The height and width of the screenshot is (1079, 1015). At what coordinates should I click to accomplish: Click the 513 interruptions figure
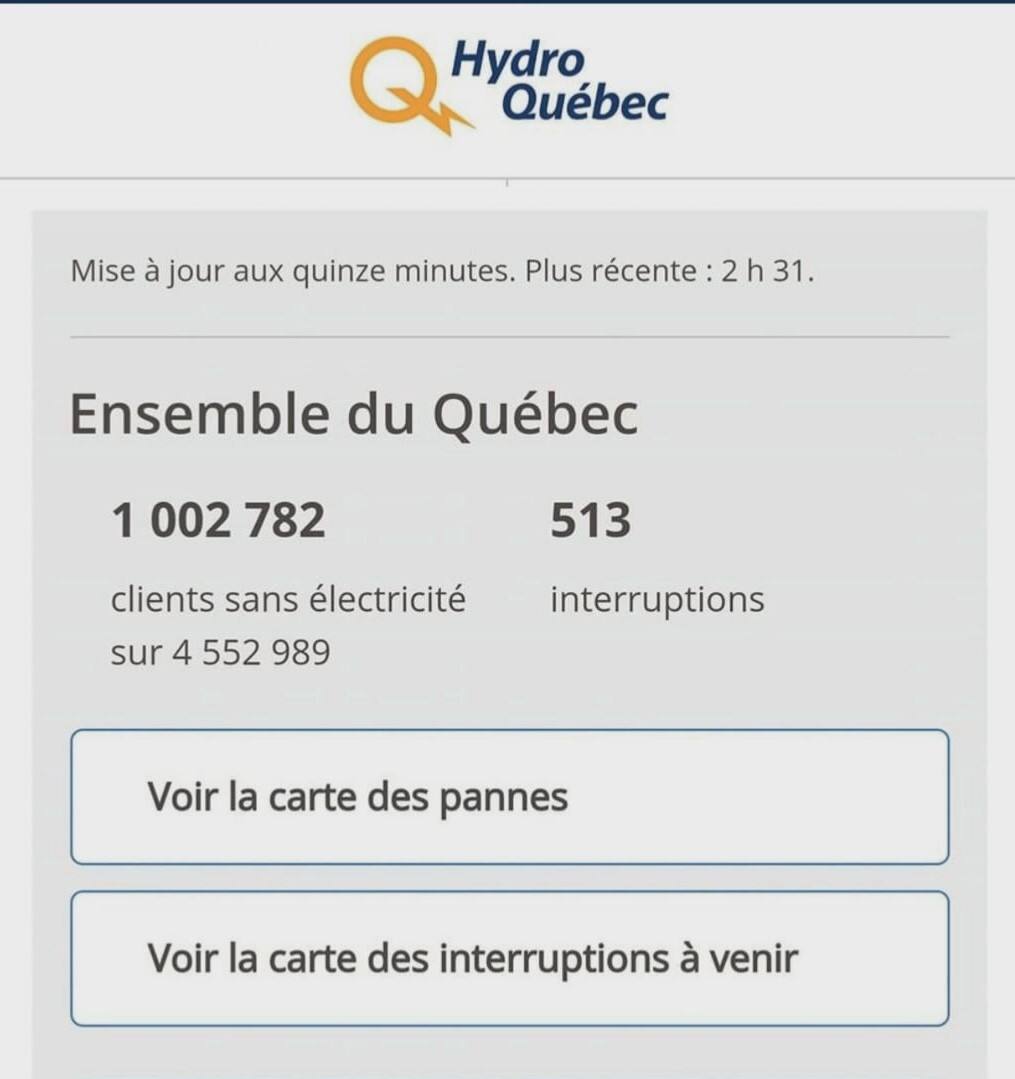(x=590, y=519)
